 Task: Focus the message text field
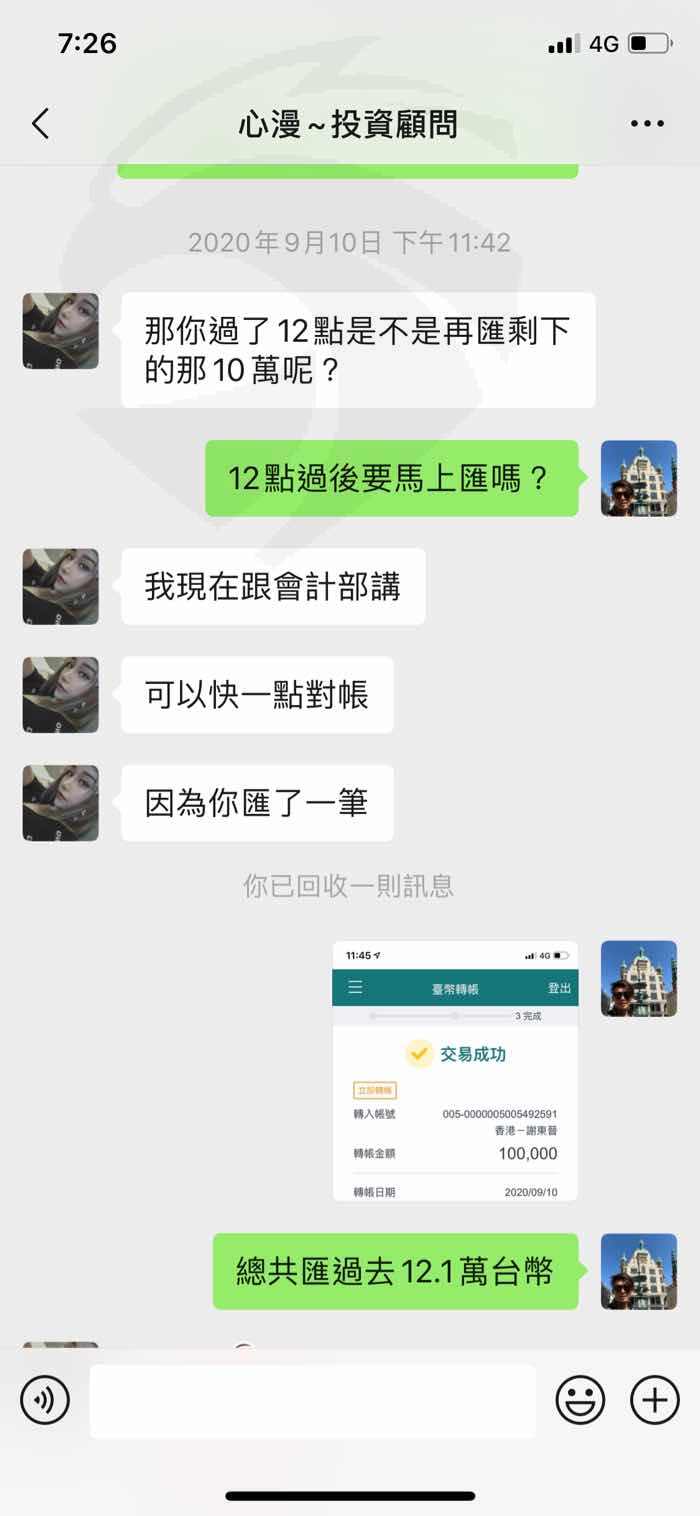(x=313, y=1401)
